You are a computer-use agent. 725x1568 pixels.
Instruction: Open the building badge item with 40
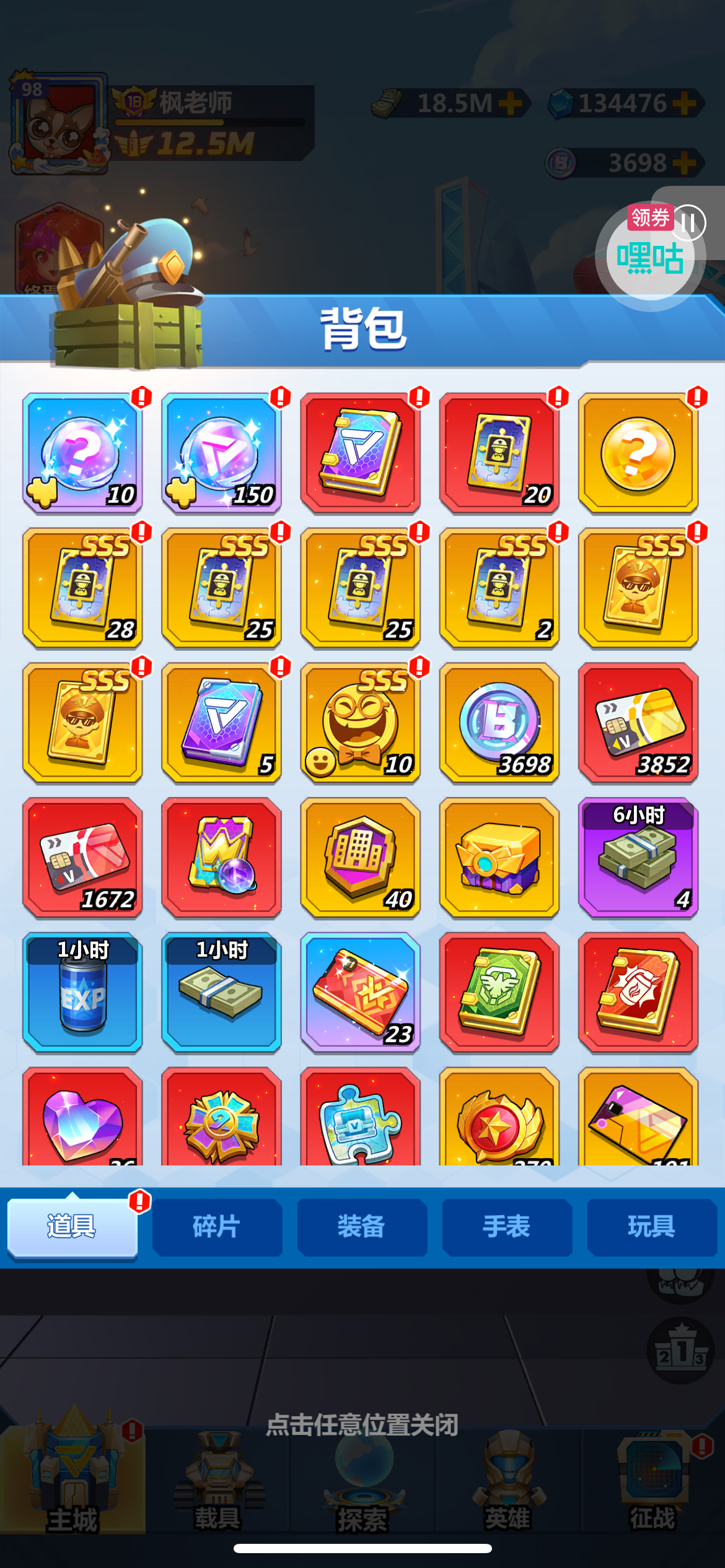tap(361, 858)
